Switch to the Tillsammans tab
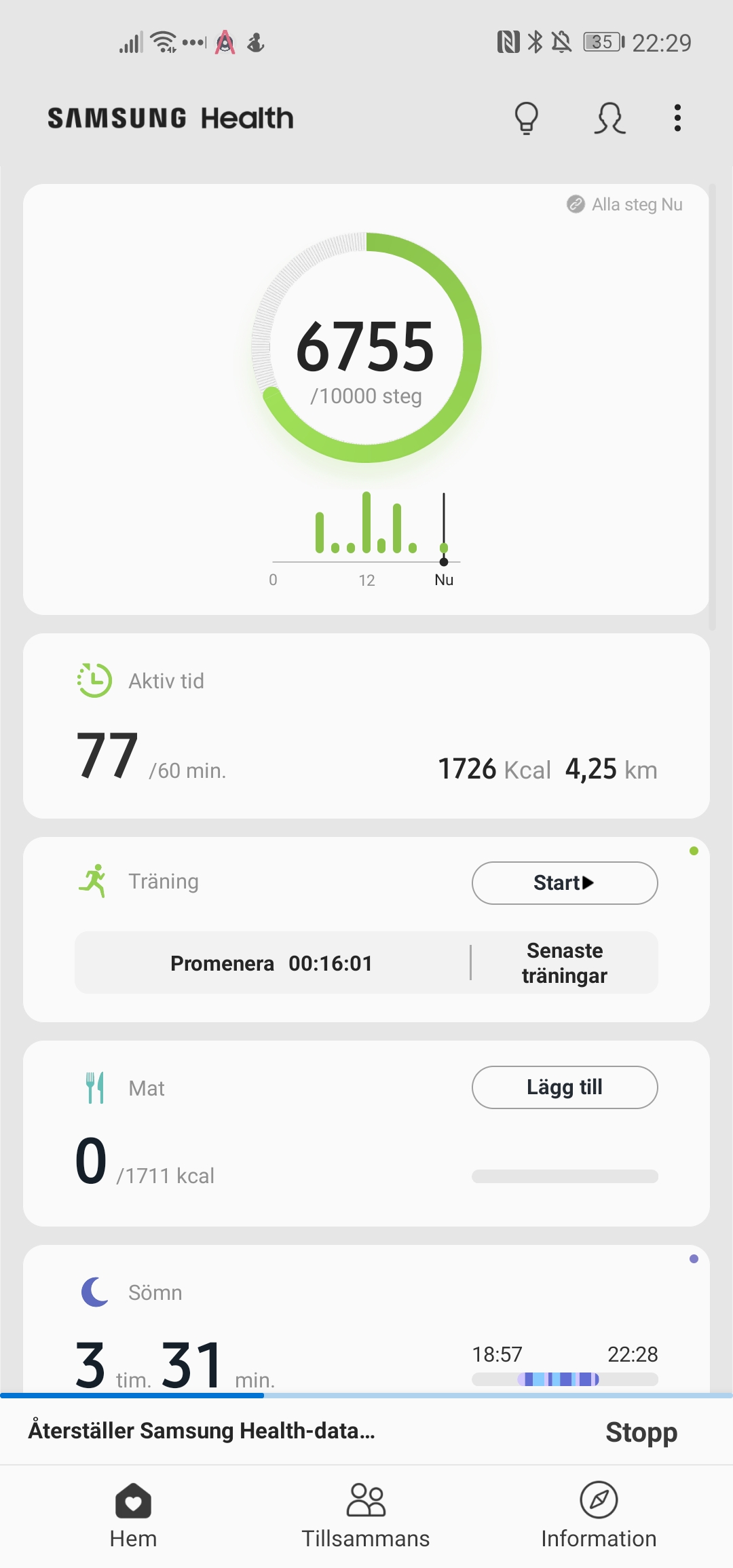Viewport: 733px width, 1568px height. tap(366, 1515)
